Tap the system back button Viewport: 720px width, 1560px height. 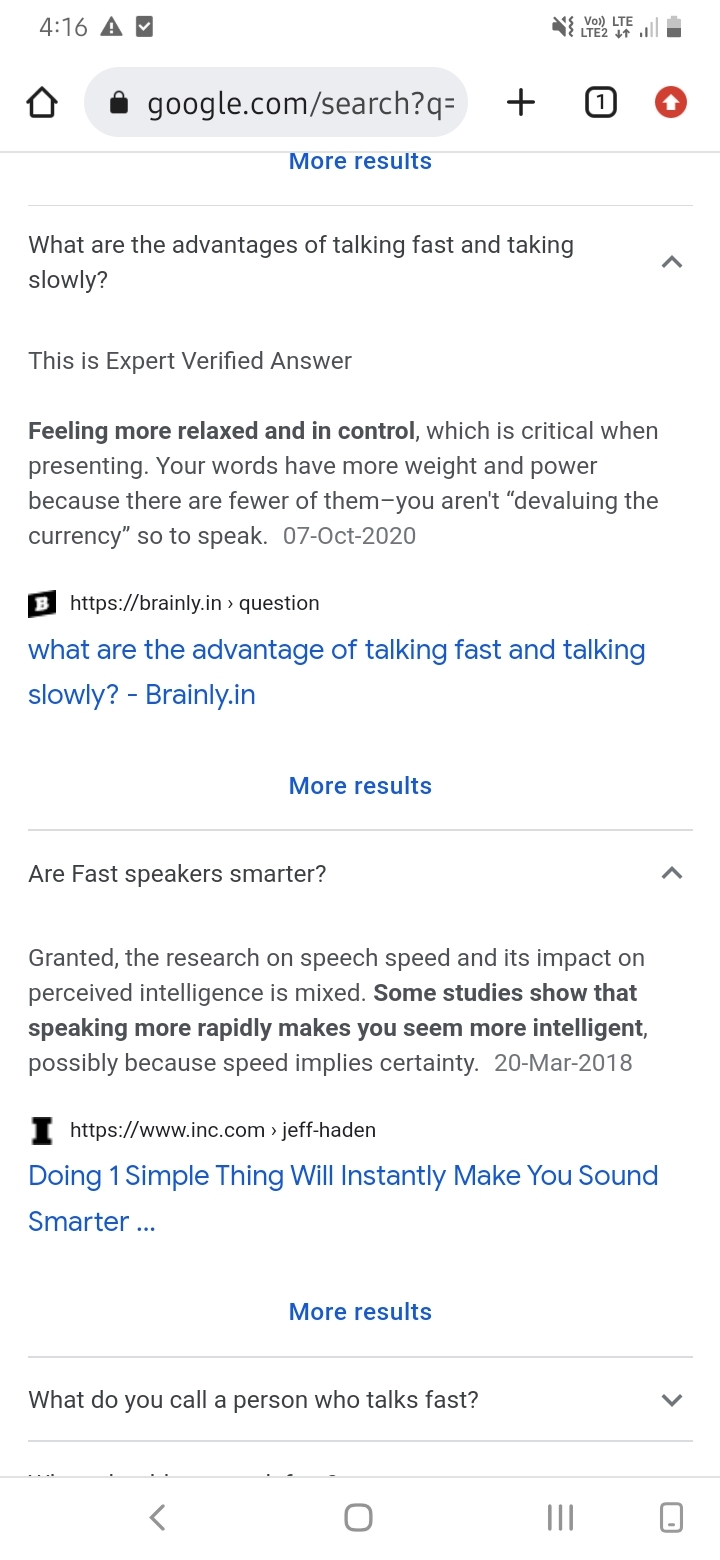coord(157,1517)
